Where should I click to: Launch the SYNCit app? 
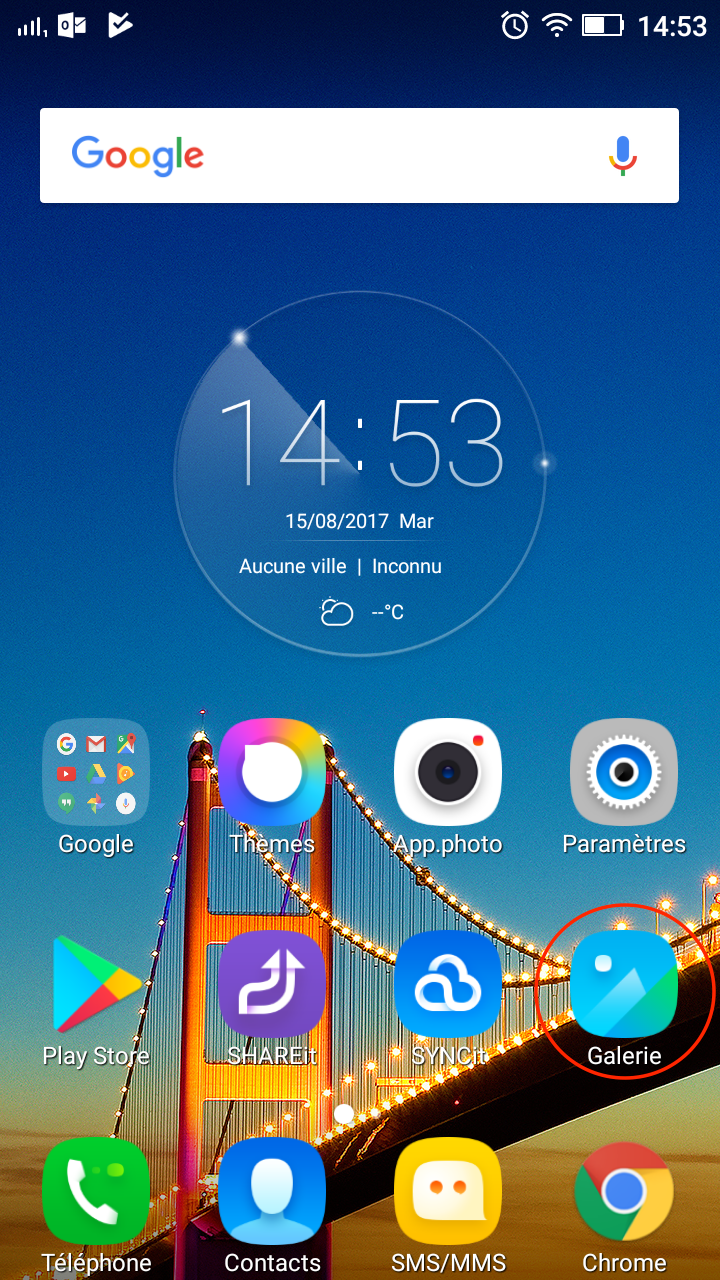pyautogui.click(x=448, y=984)
